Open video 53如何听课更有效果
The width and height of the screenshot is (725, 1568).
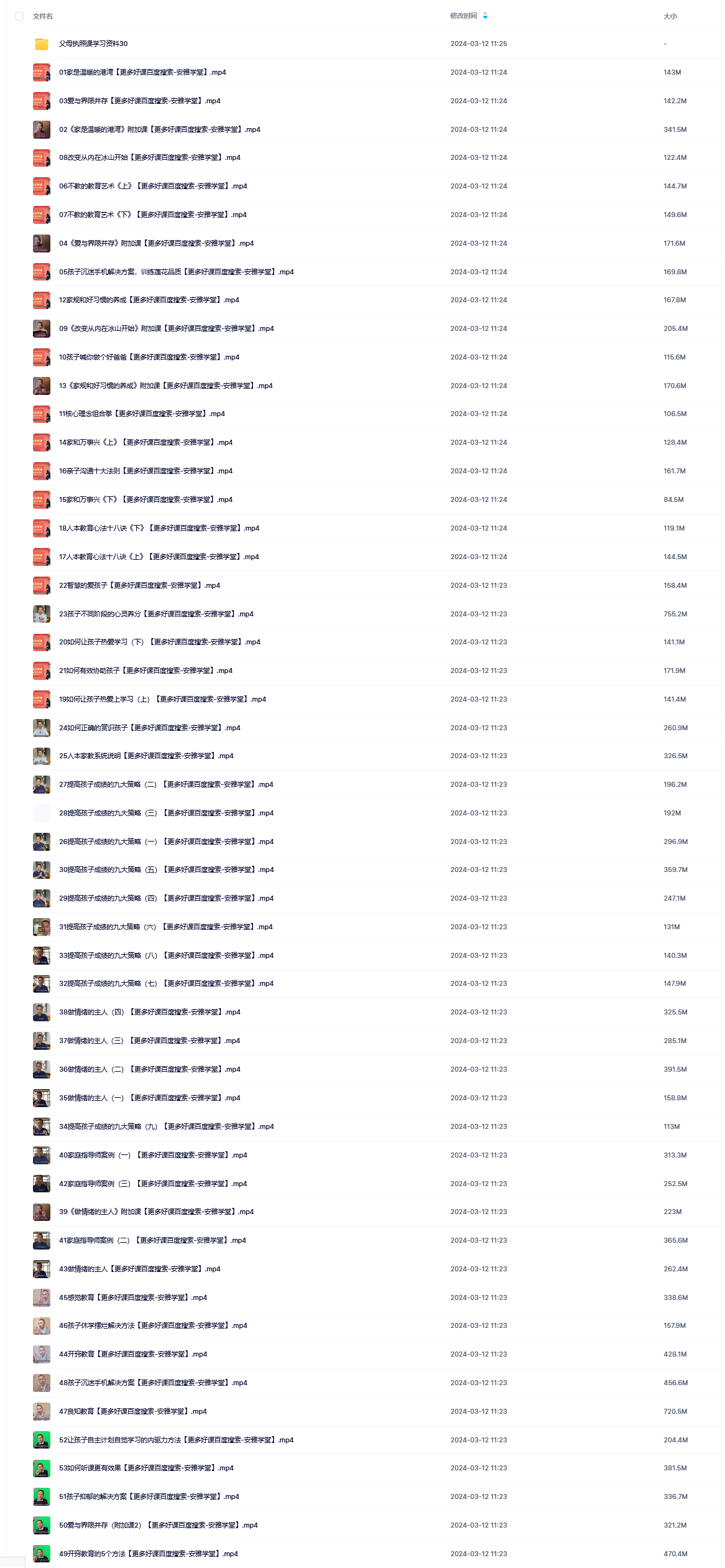[146, 1468]
